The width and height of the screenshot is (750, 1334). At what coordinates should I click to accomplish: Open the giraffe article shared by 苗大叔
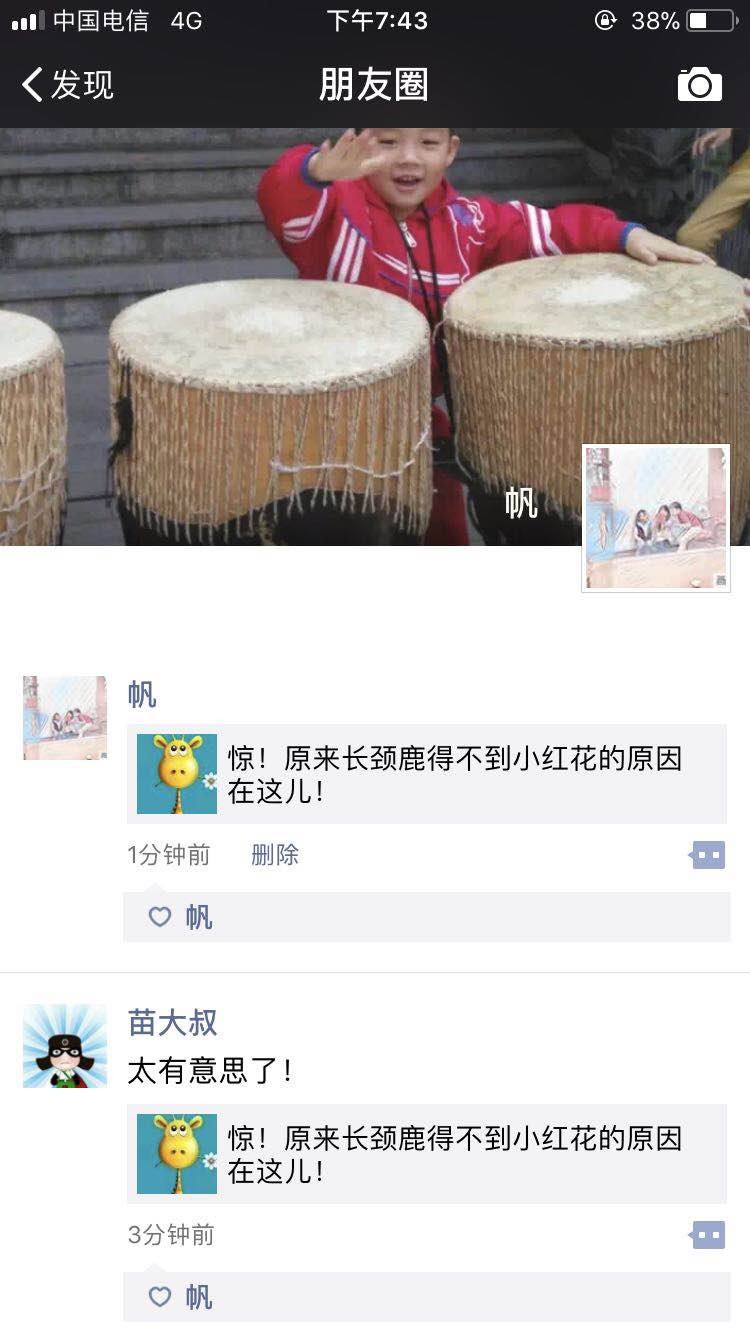(x=427, y=1154)
